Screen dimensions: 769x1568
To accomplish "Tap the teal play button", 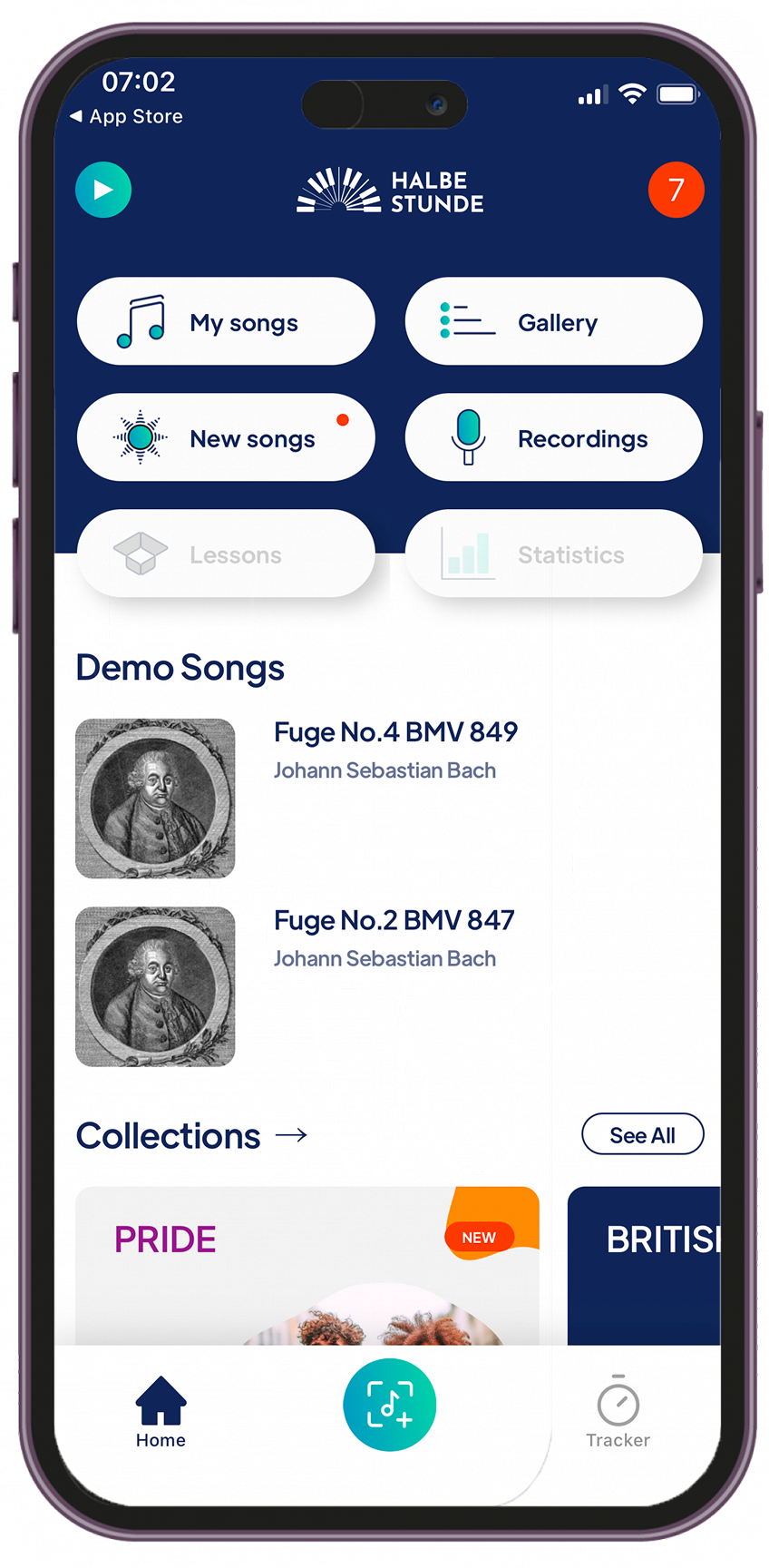I will [x=103, y=190].
